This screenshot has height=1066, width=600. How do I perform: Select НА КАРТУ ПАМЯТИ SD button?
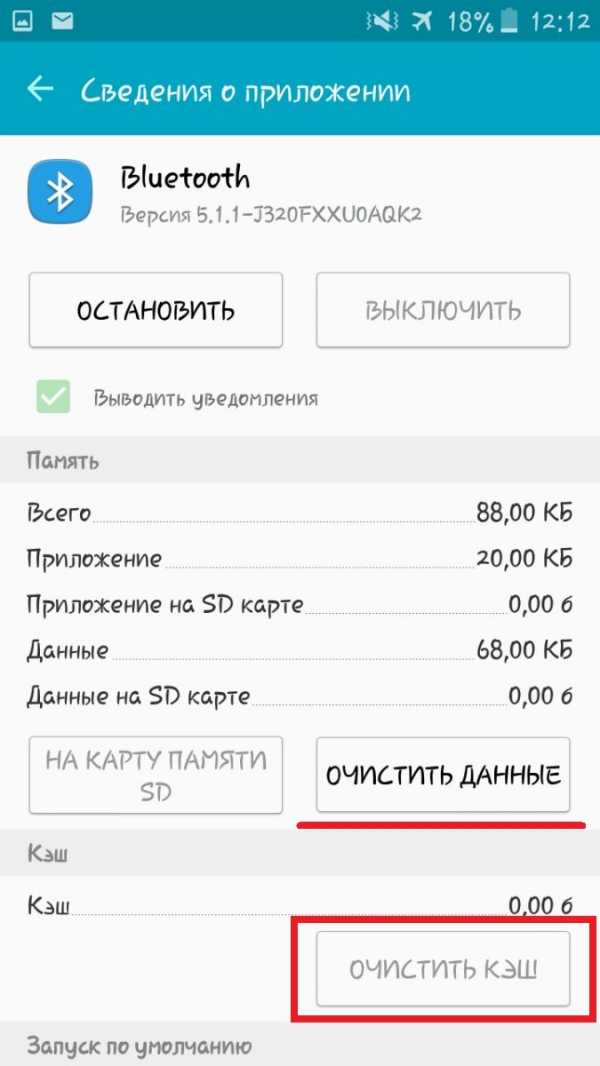[x=156, y=775]
